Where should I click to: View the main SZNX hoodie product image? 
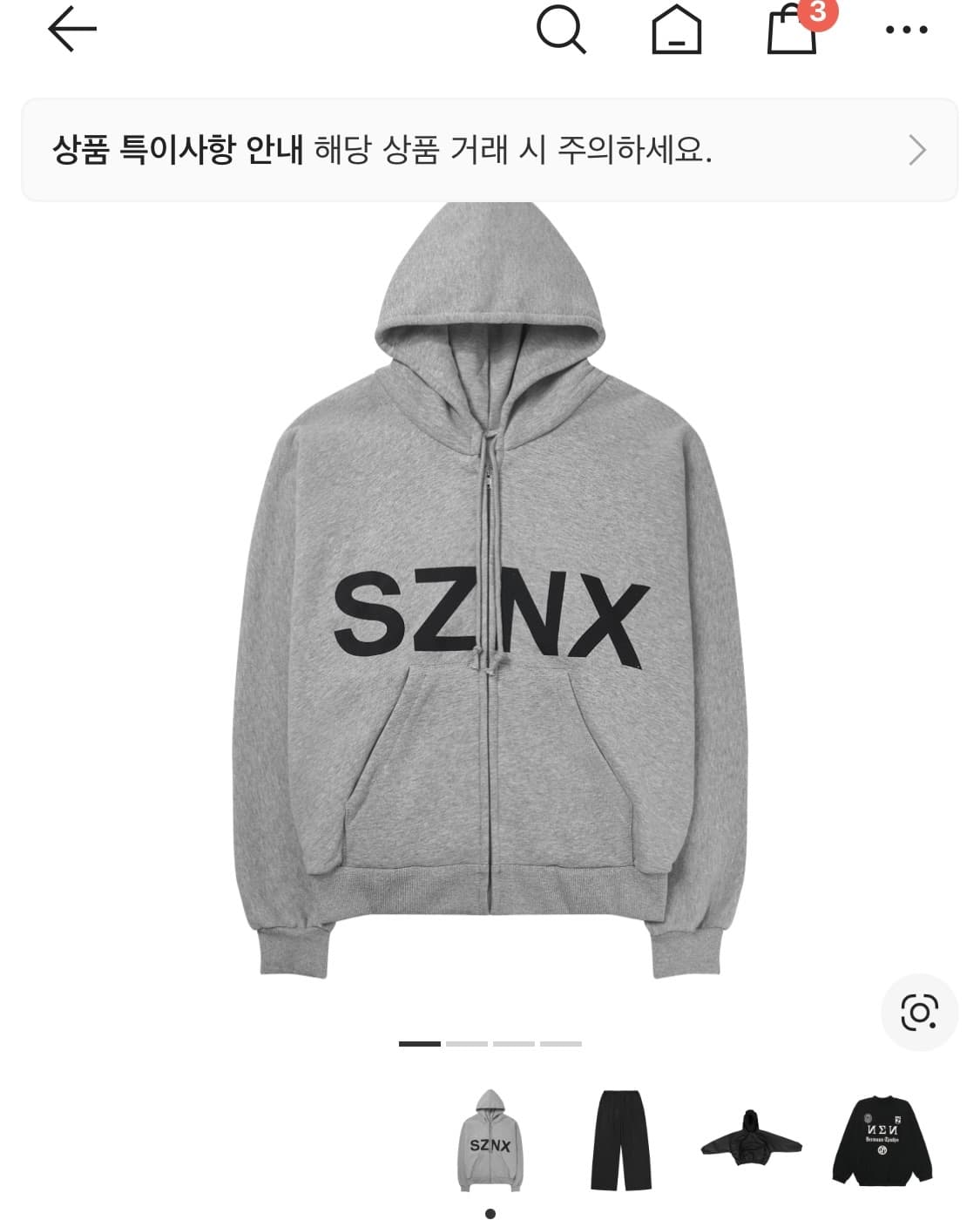point(488,610)
